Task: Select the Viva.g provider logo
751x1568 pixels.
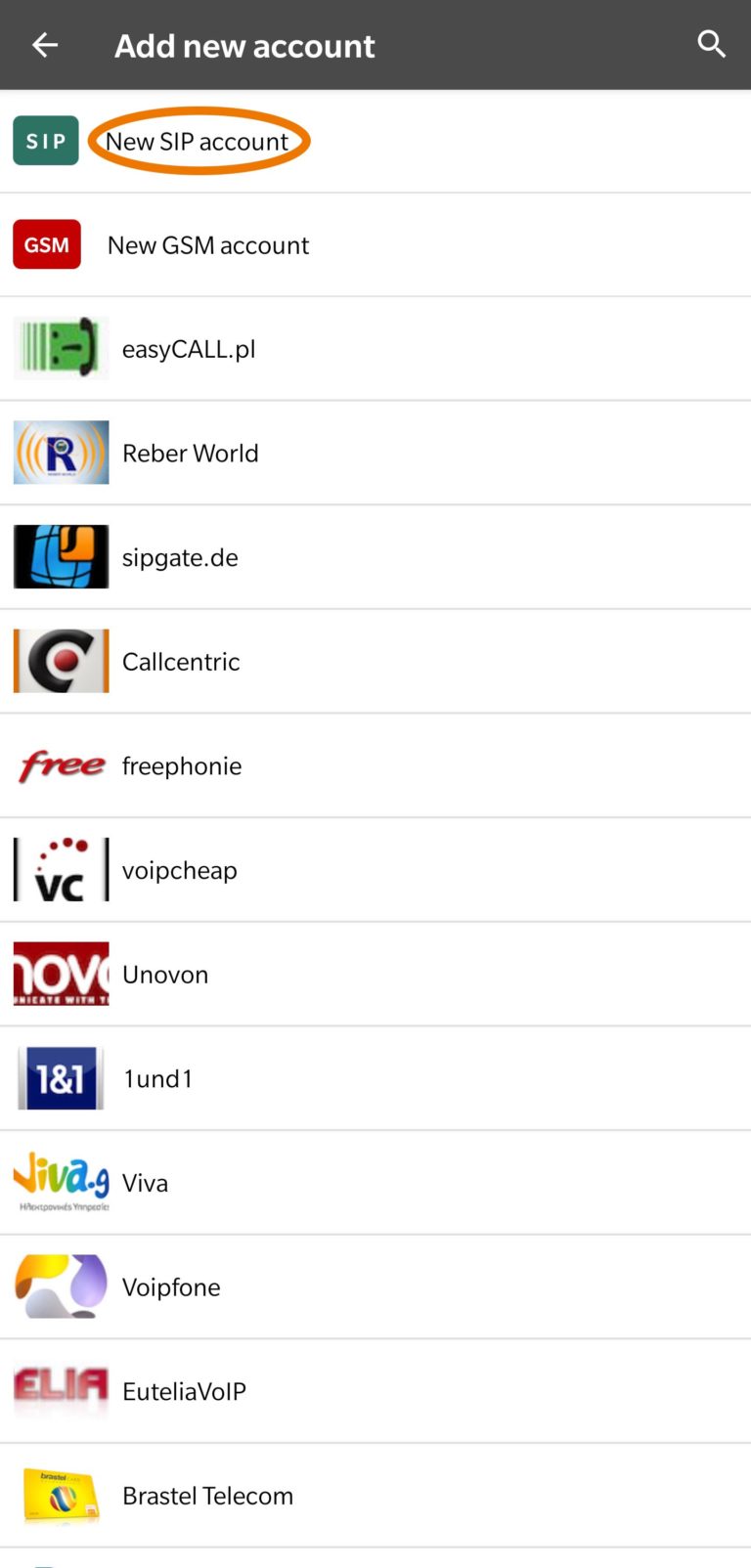Action: 61,1182
